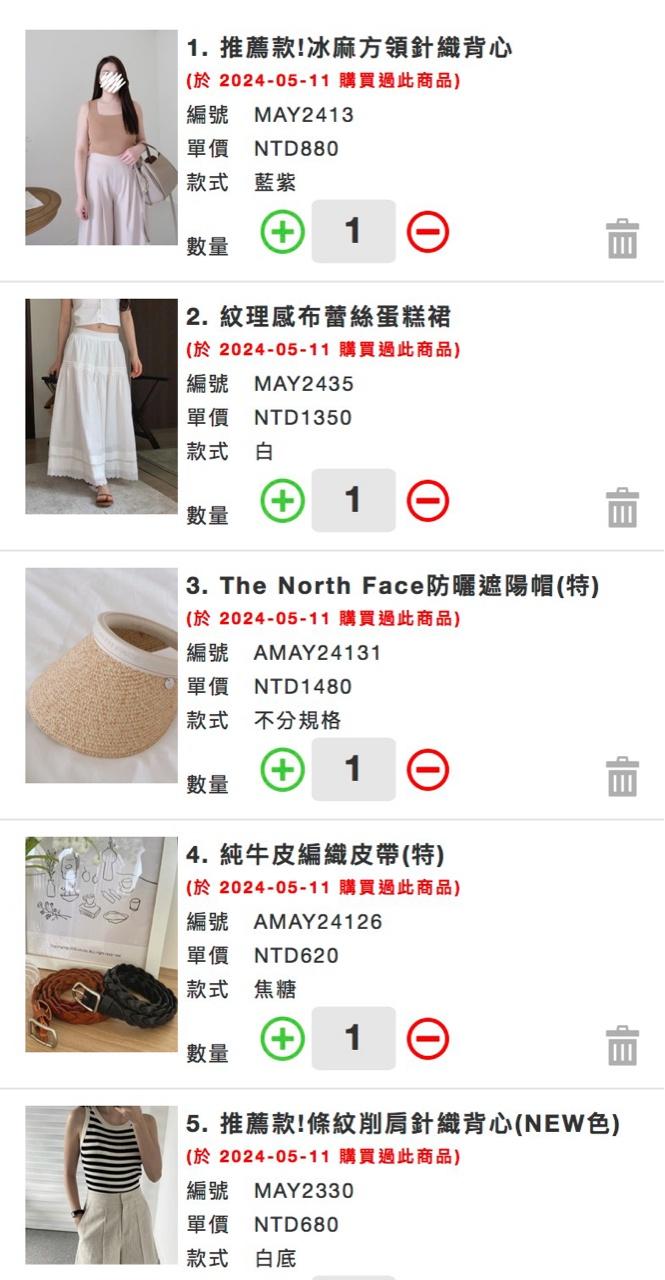The width and height of the screenshot is (665, 1280).
Task: Add one more 紋理感布蕾絲蛋糕裙
Action: [x=283, y=500]
